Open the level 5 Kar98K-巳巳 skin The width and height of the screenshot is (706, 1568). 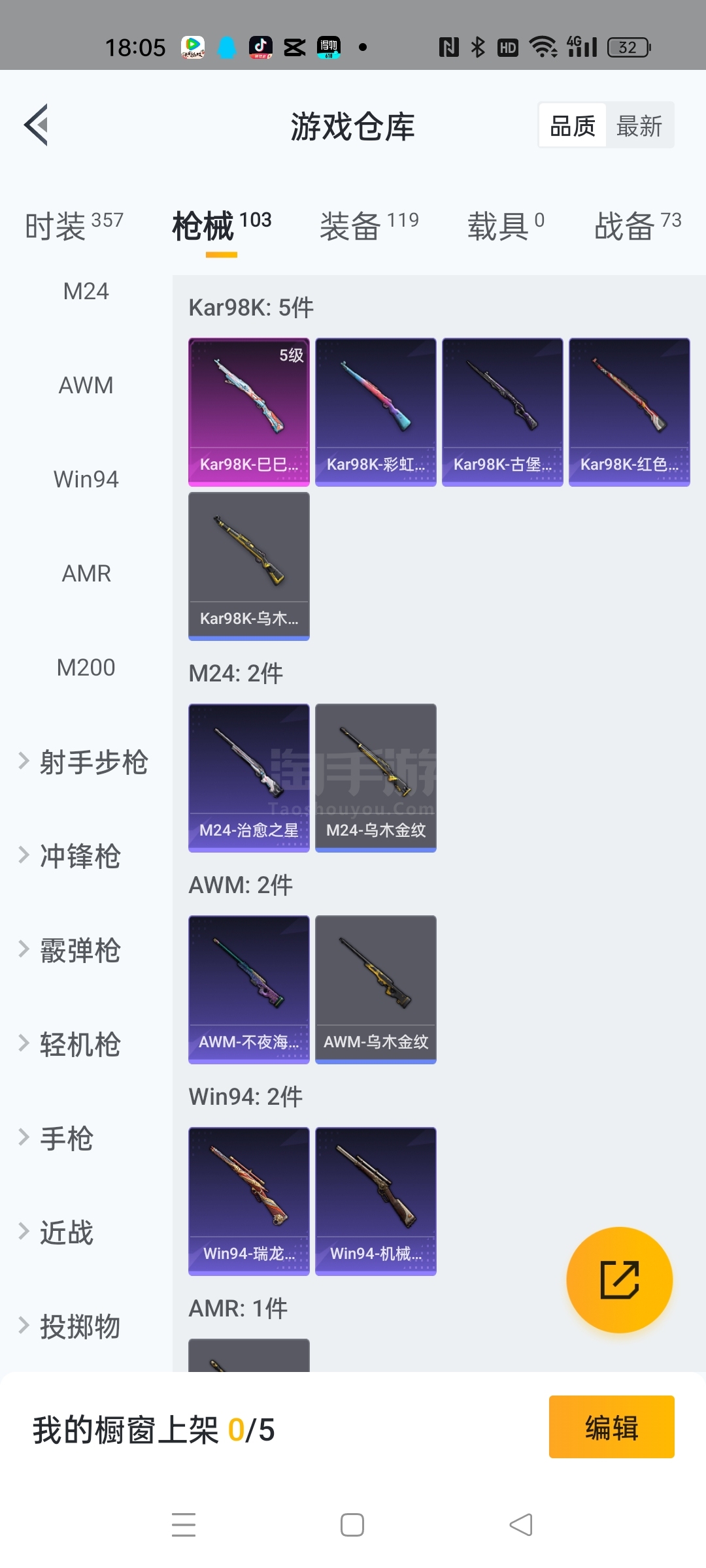[x=249, y=412]
